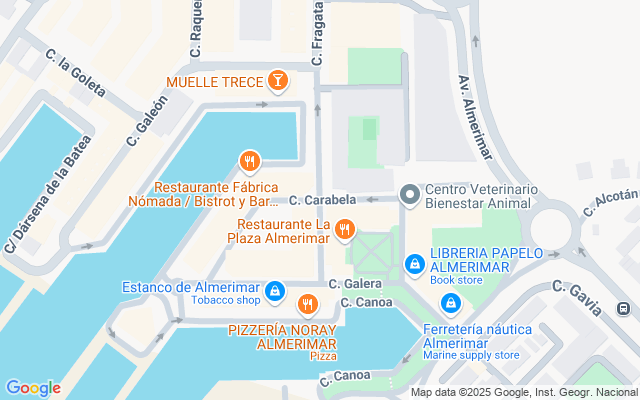This screenshot has height=400, width=640.
Task: Open the MUELLE TRECE bar marker
Action: (x=278, y=81)
